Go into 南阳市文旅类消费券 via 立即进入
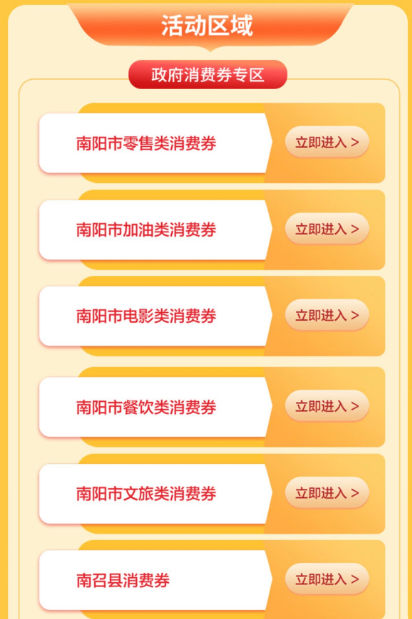 [327, 493]
